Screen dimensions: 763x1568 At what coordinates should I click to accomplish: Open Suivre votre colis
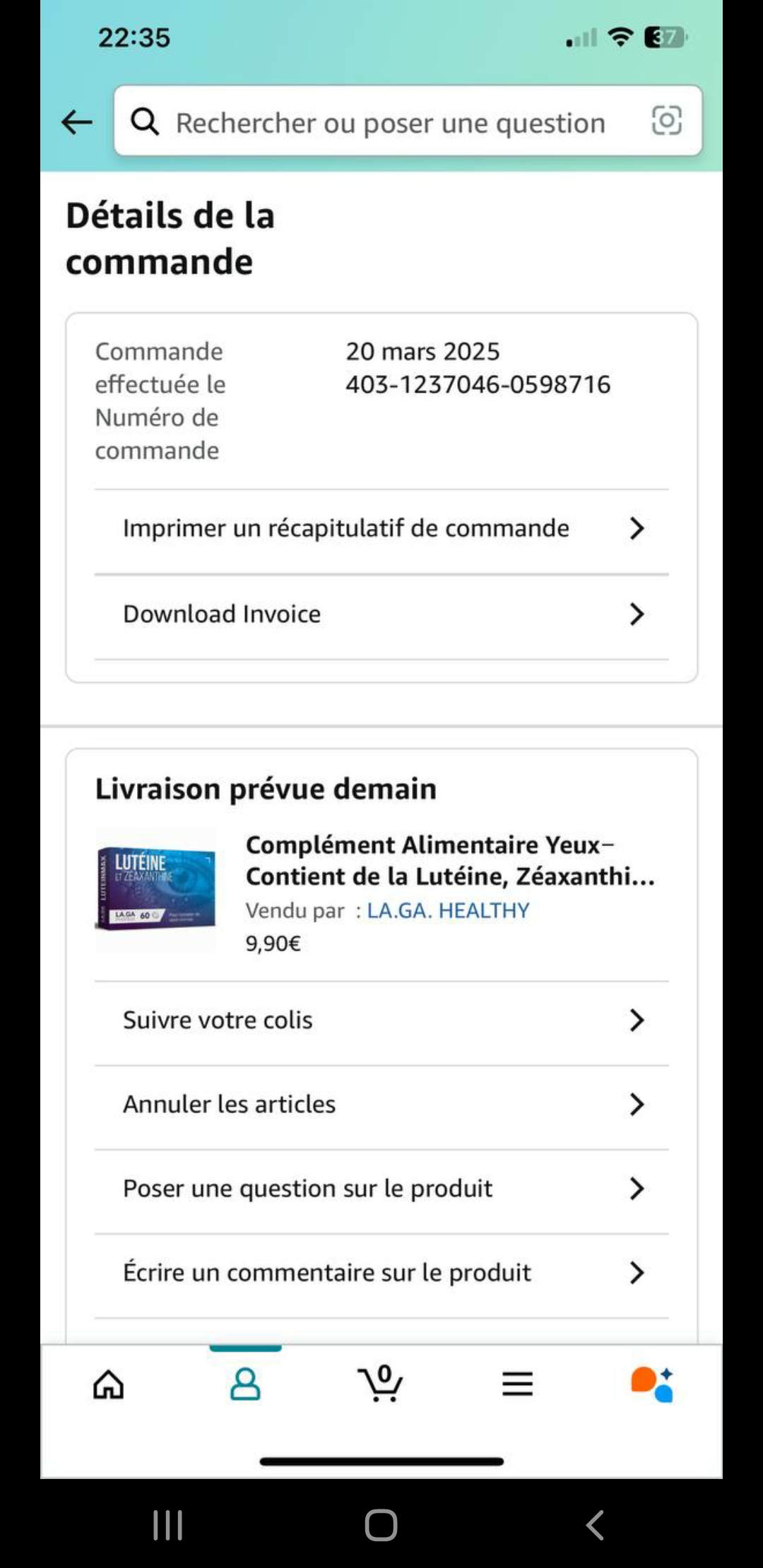[381, 1020]
